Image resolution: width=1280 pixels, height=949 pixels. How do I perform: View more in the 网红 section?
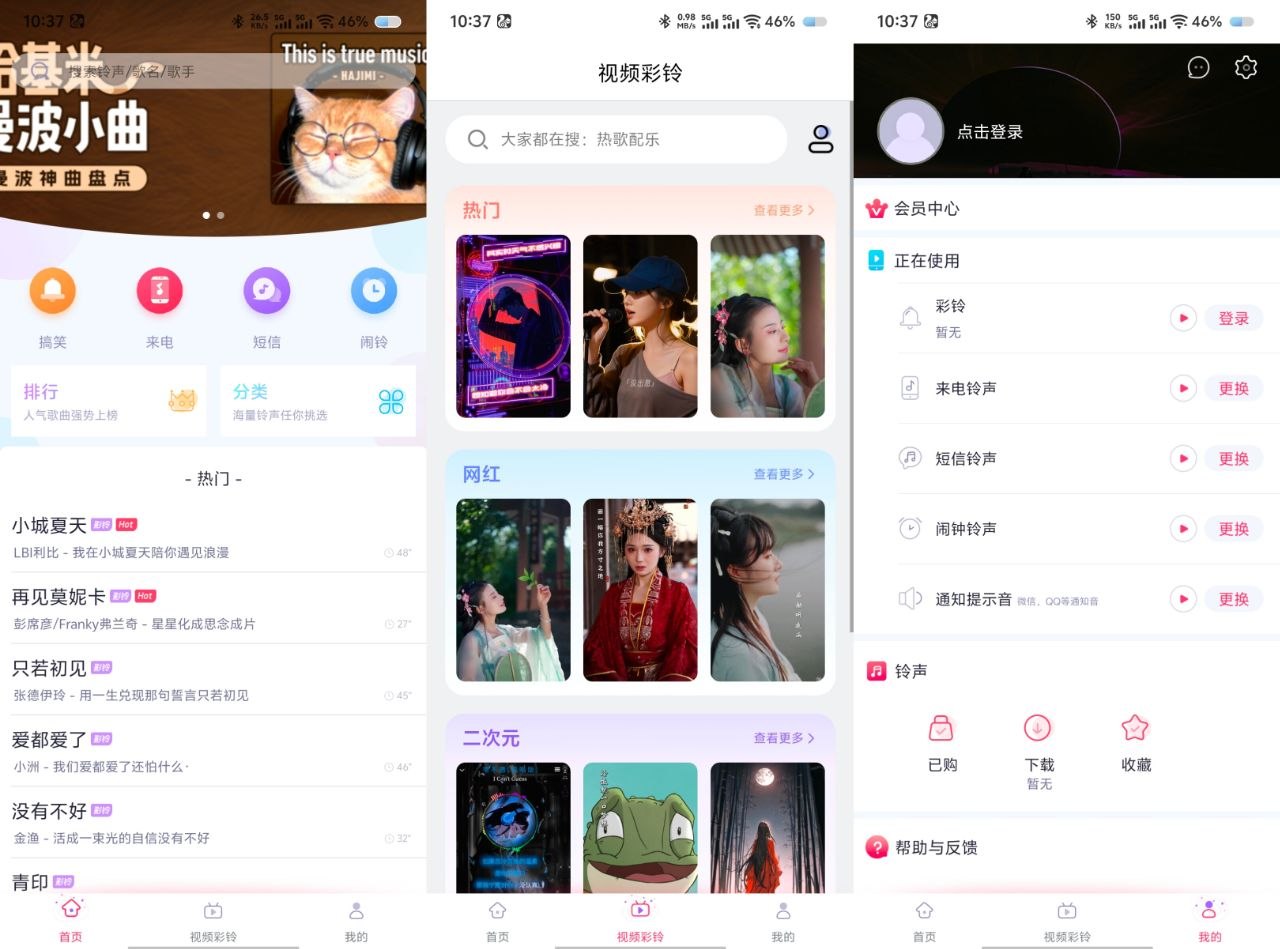pos(784,474)
